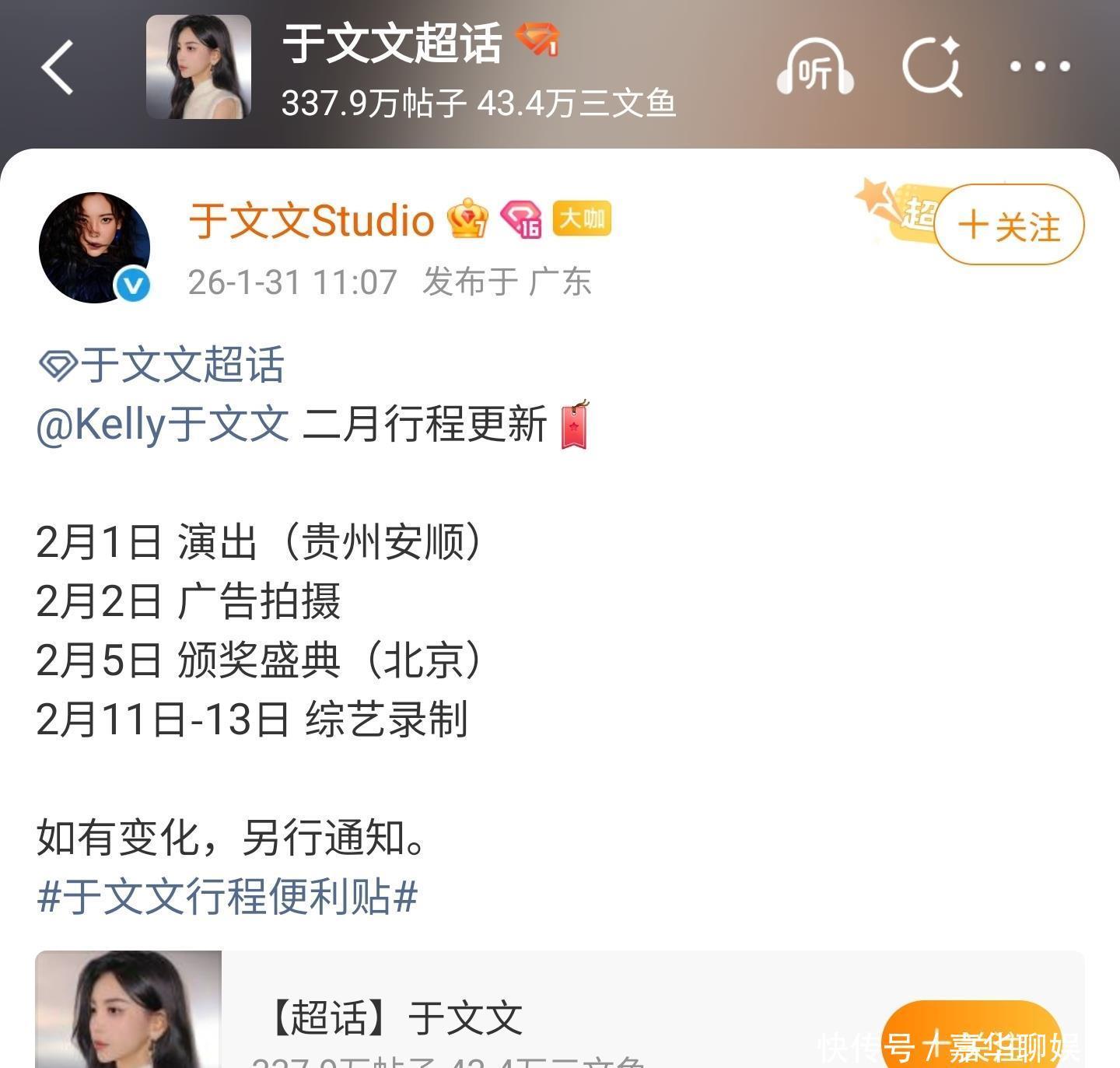Tap the 于文文超话 header avatar
Image resolution: width=1120 pixels, height=1068 pixels.
tap(198, 68)
